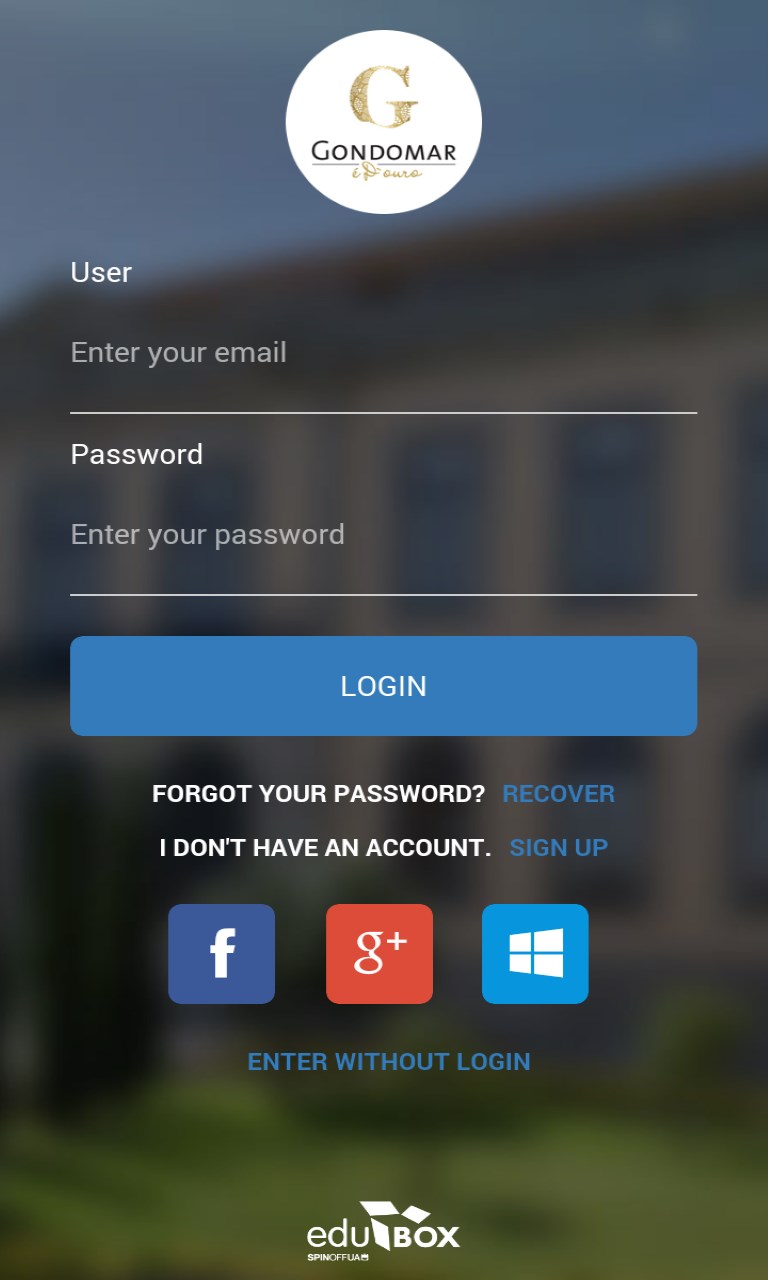Tap the LOGIN button
Screen dimensions: 768x1280
click(383, 686)
